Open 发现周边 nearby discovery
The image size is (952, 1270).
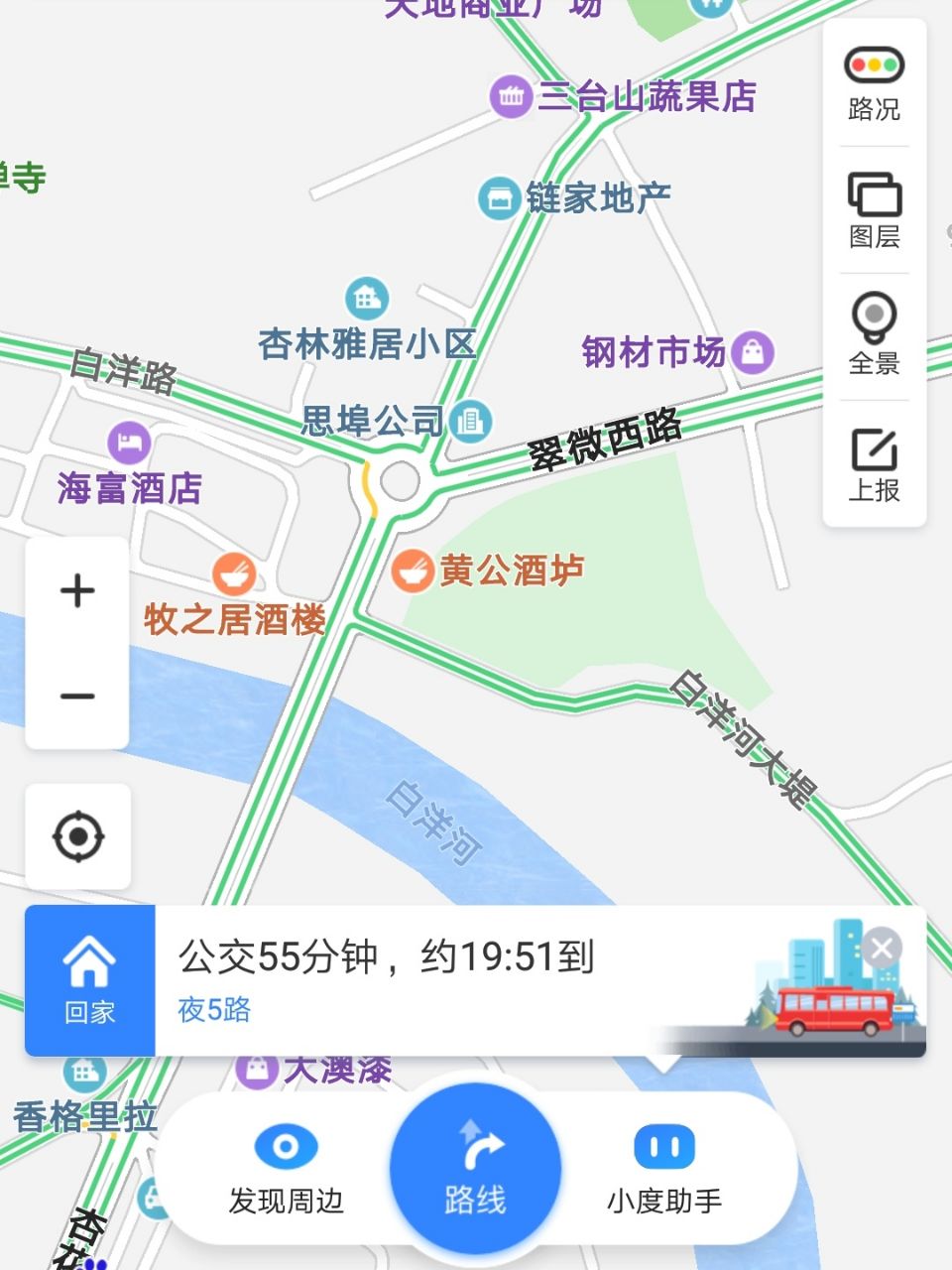click(286, 1170)
